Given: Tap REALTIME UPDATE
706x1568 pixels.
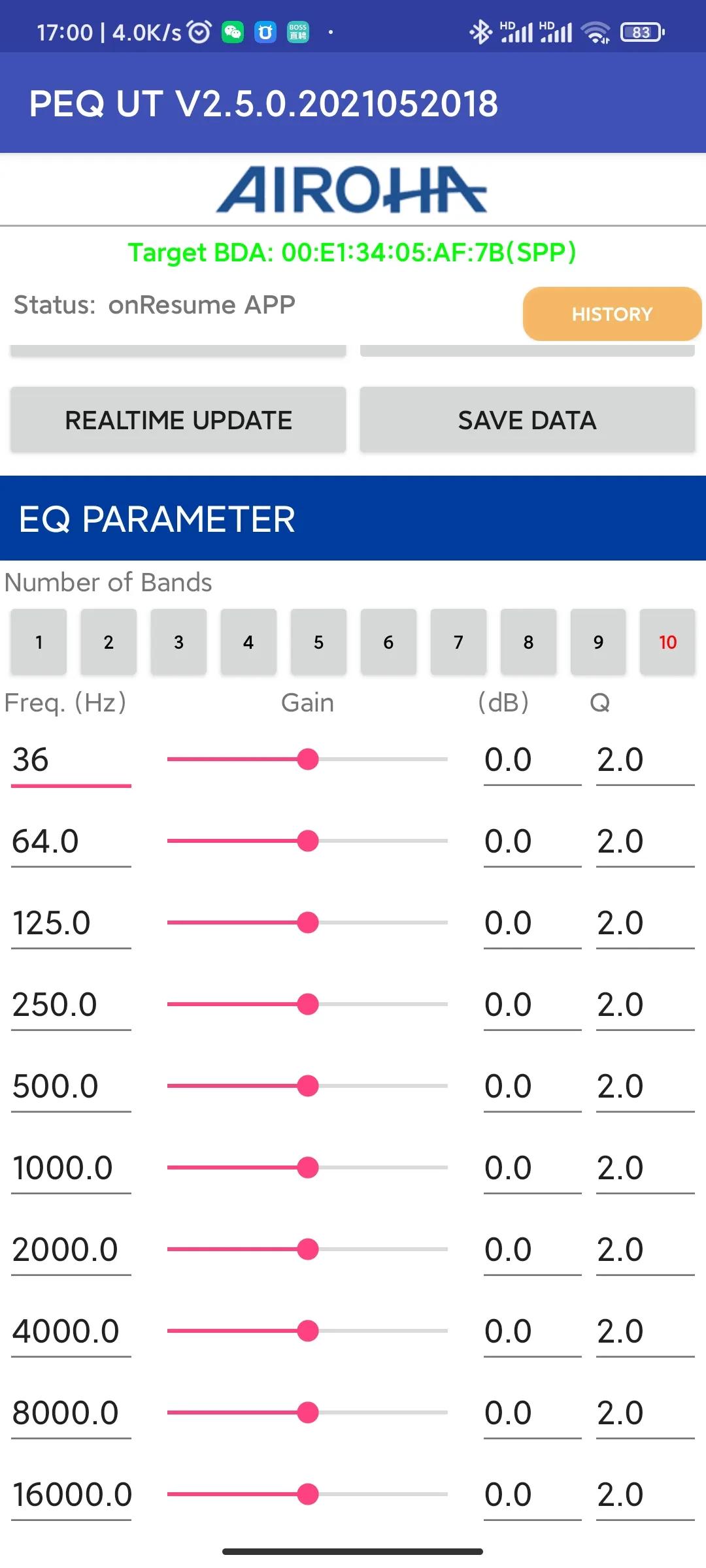Looking at the screenshot, I should point(178,420).
